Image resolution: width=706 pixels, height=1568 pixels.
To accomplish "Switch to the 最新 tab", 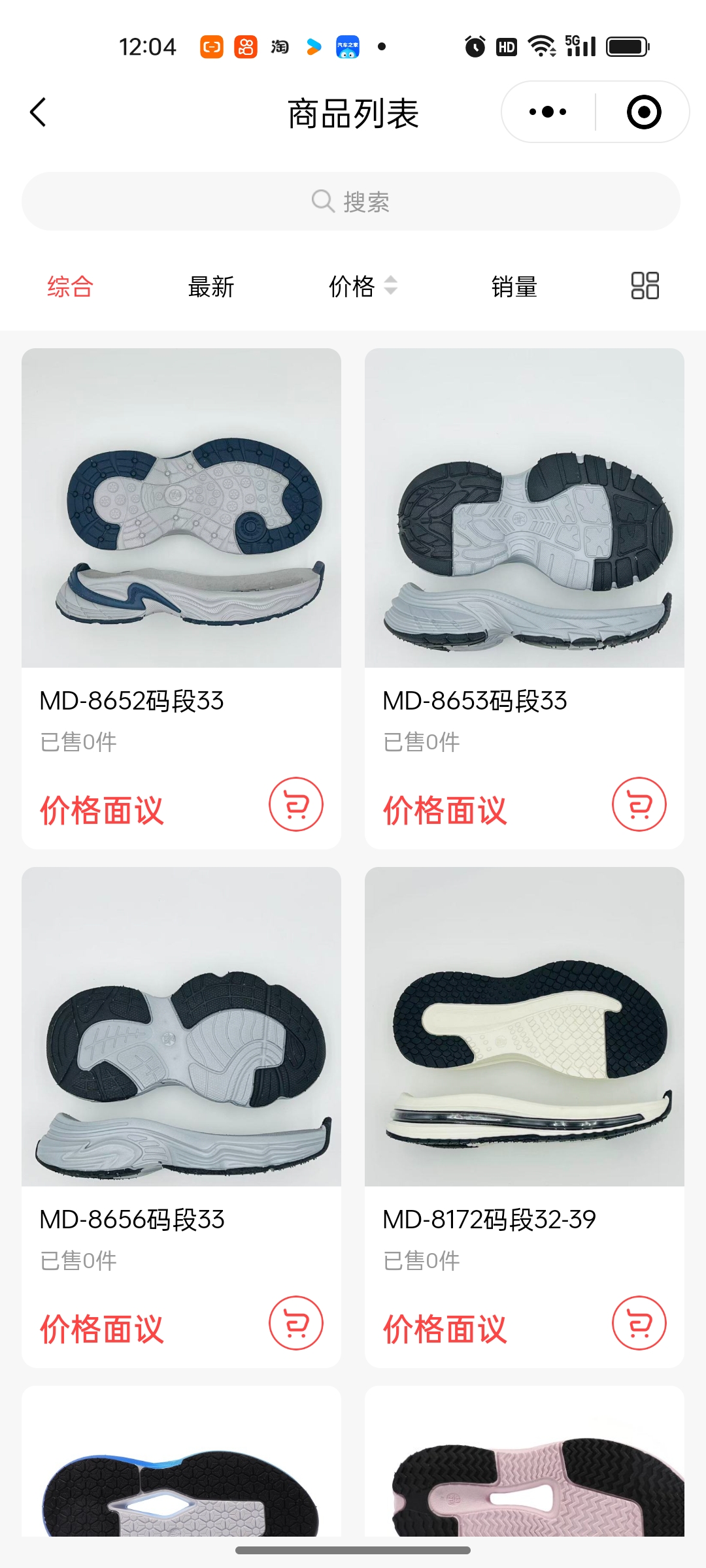I will [x=210, y=286].
